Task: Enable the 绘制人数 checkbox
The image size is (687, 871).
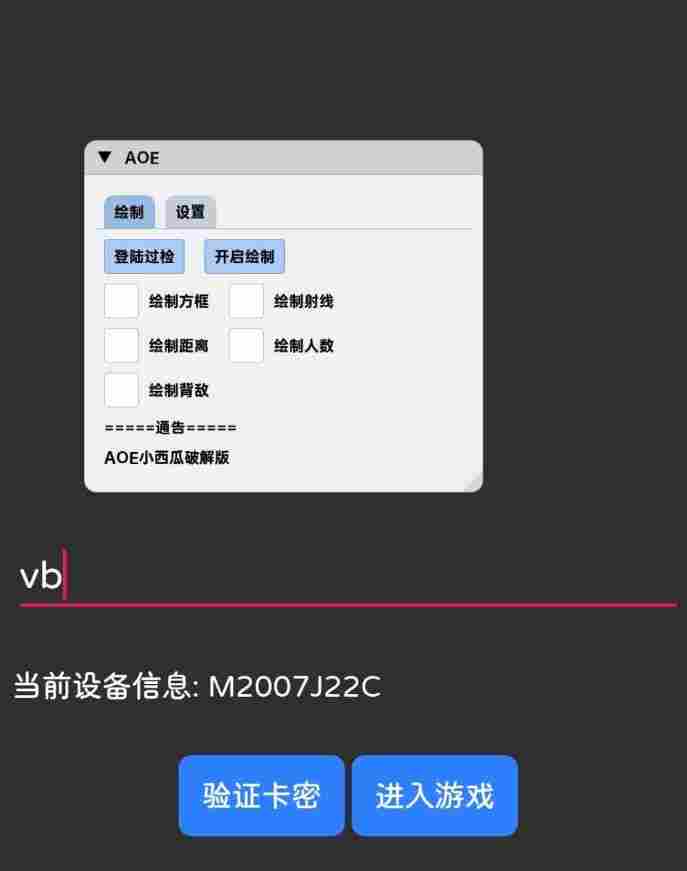Action: tap(246, 346)
